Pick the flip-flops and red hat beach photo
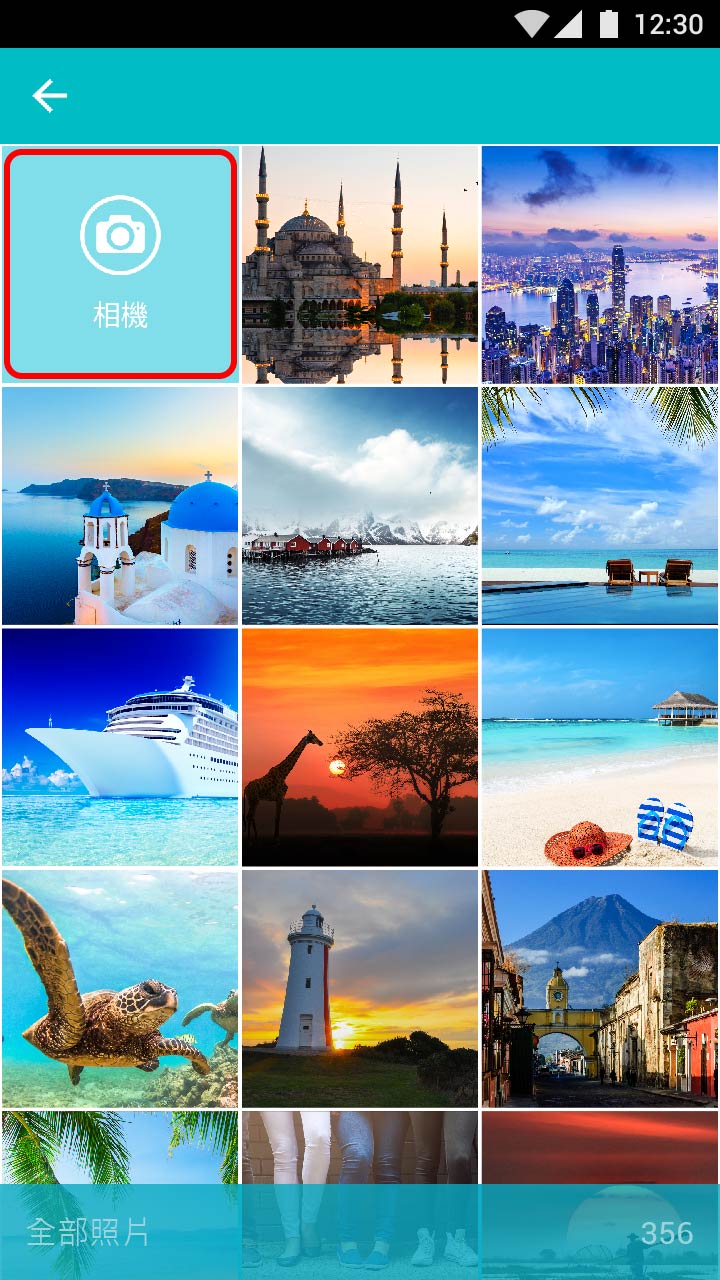Screen dimensions: 720x1280 (600, 747)
